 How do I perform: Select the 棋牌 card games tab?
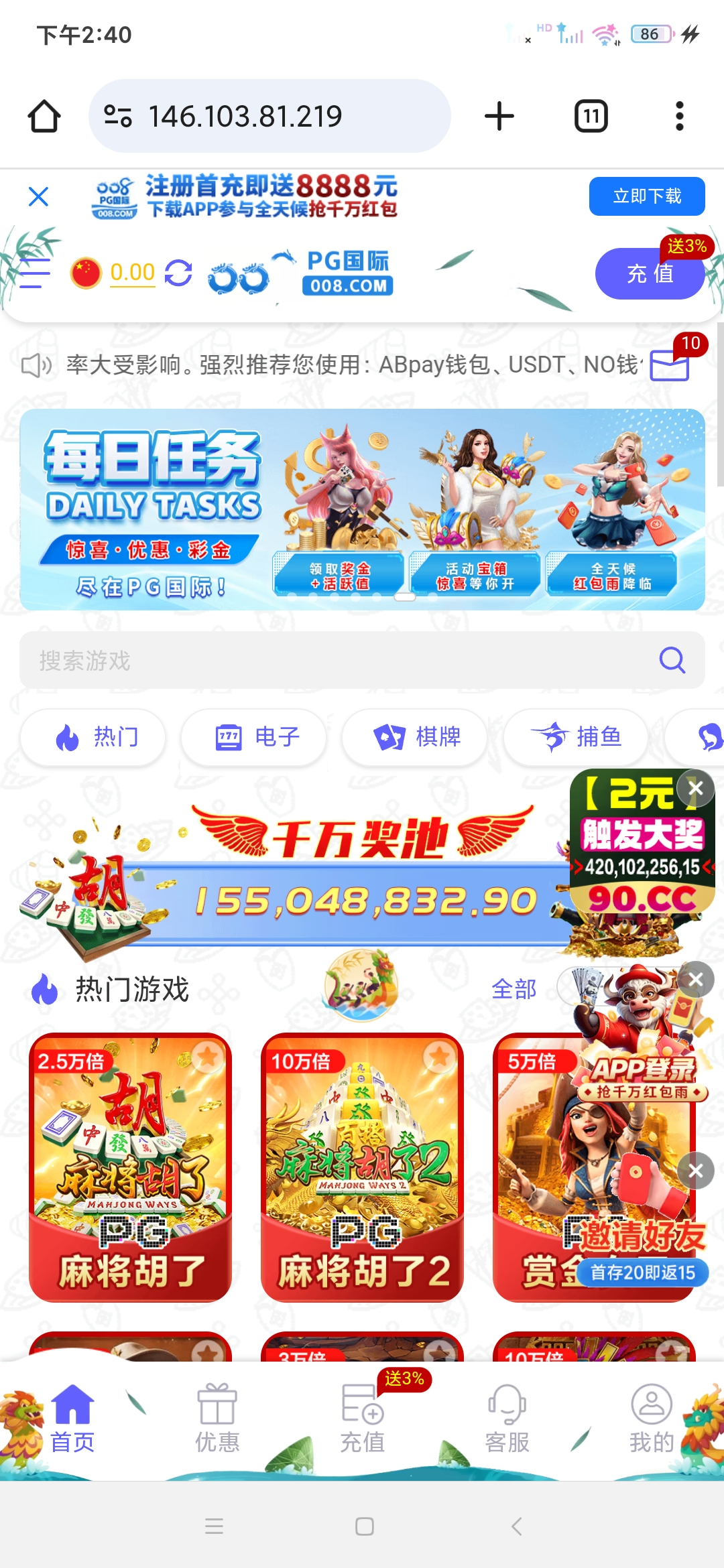pyautogui.click(x=414, y=737)
